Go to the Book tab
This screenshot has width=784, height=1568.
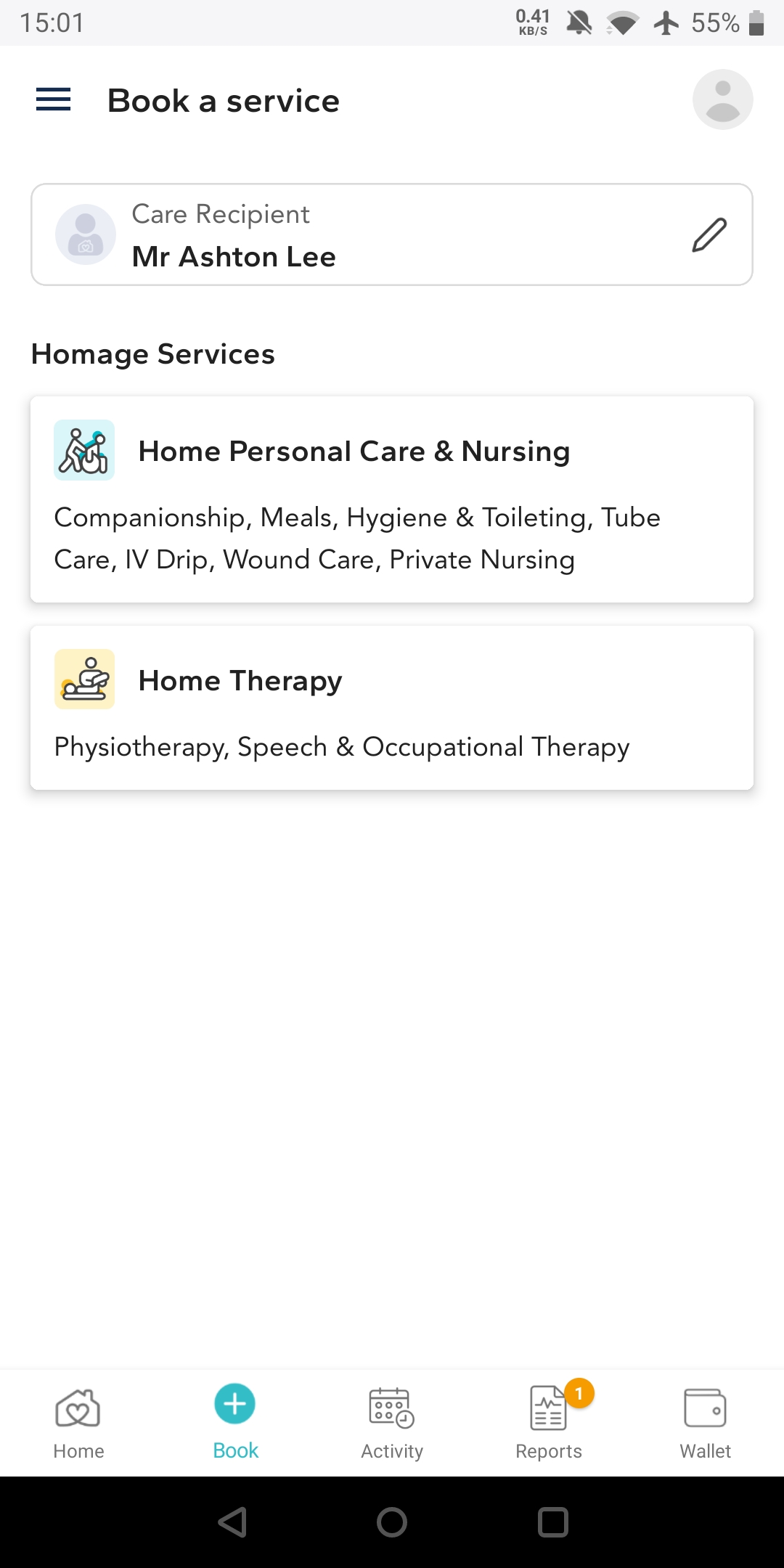[235, 1423]
